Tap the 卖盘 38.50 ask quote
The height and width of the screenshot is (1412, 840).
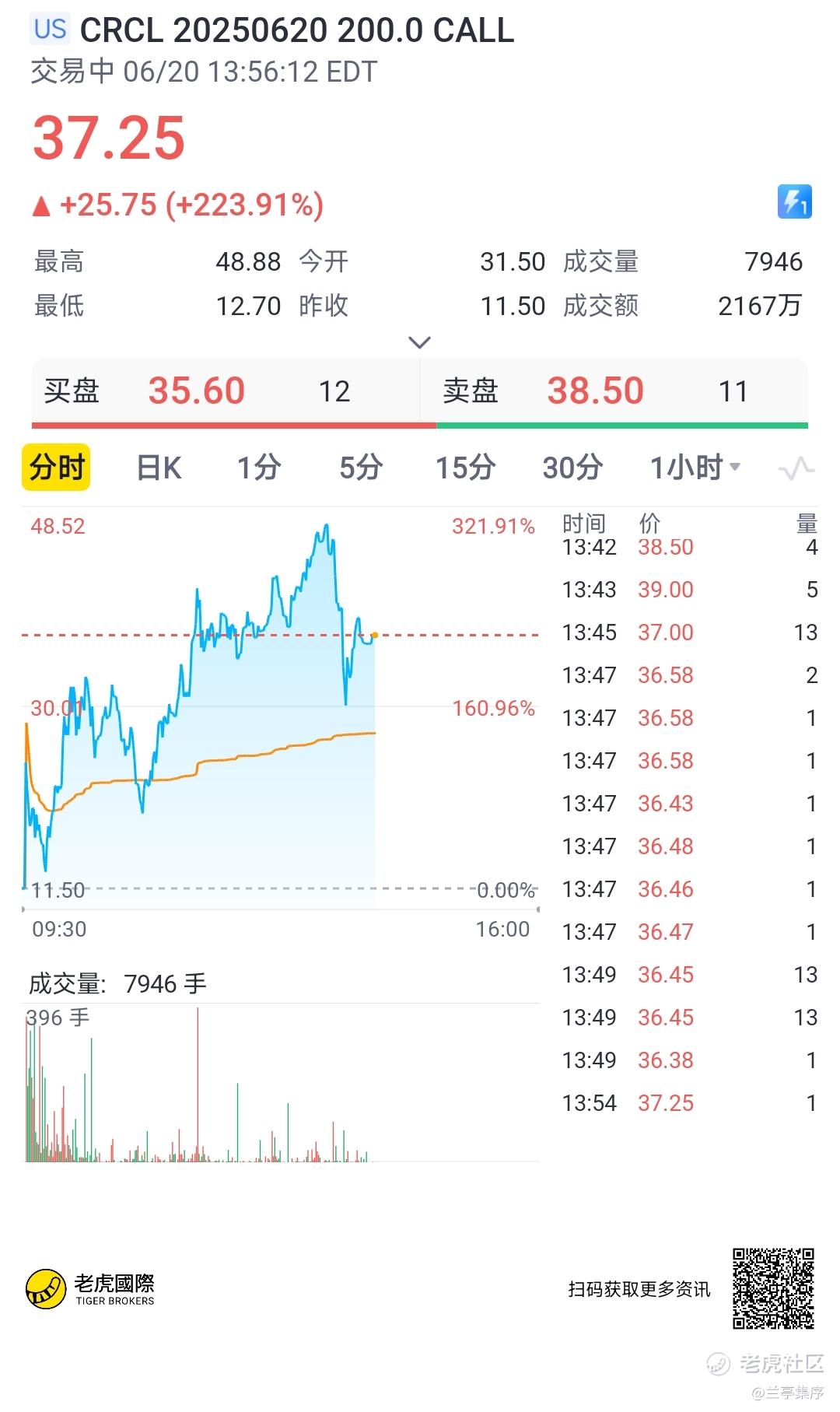pyautogui.click(x=614, y=391)
